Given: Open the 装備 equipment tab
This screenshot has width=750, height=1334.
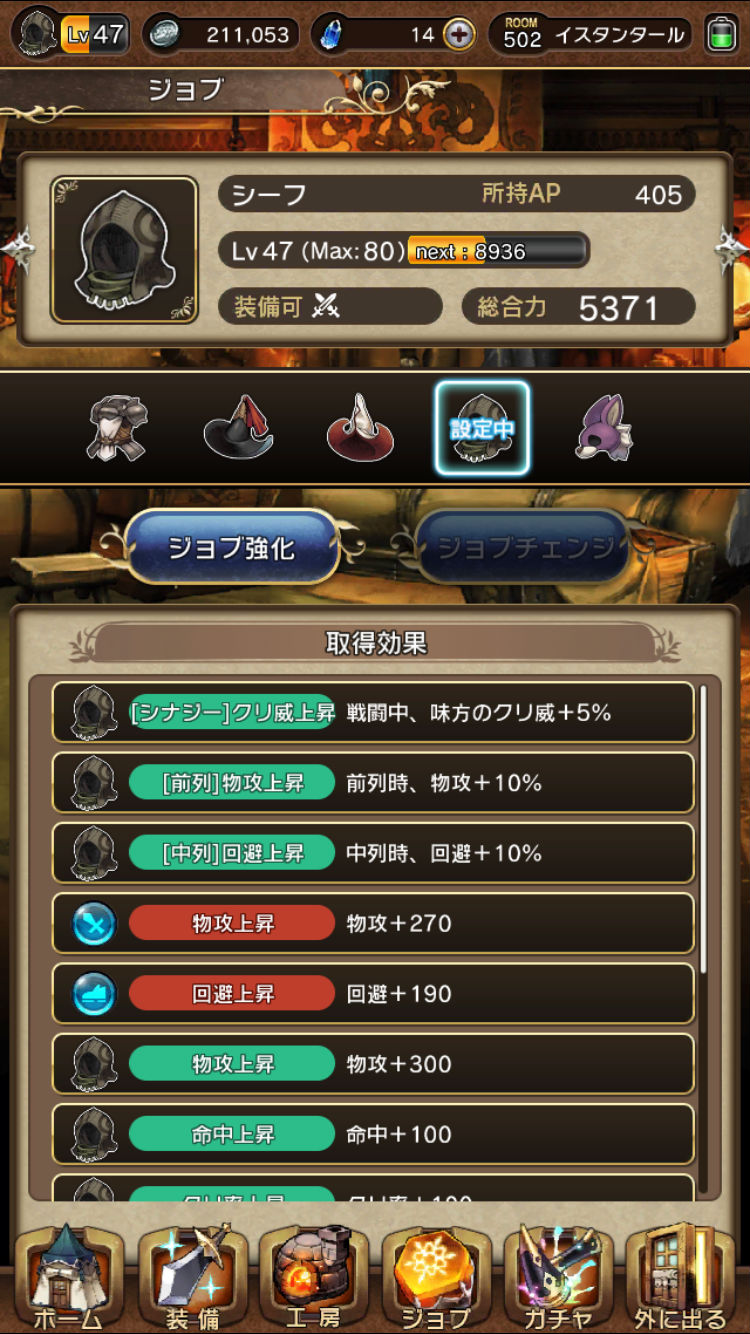Looking at the screenshot, I should click(x=192, y=1281).
